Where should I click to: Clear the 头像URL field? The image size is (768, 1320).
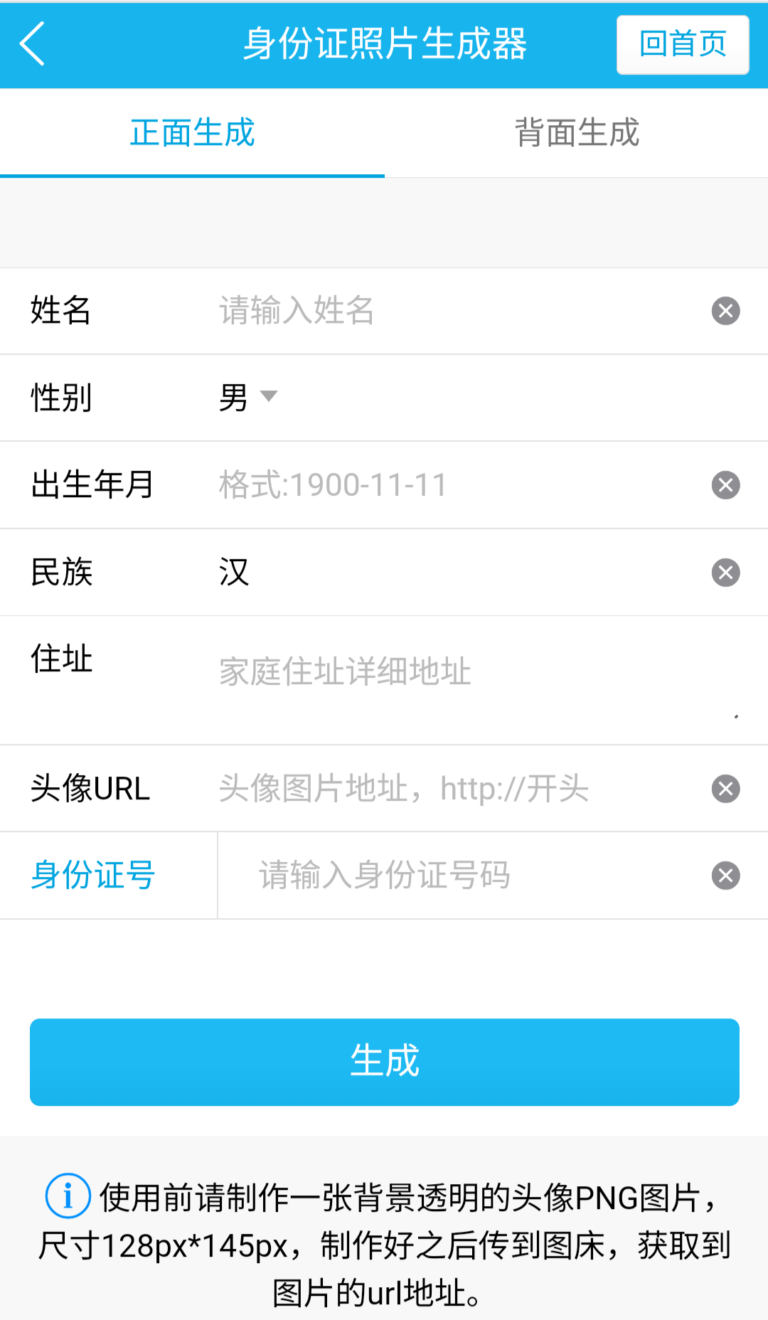725,789
